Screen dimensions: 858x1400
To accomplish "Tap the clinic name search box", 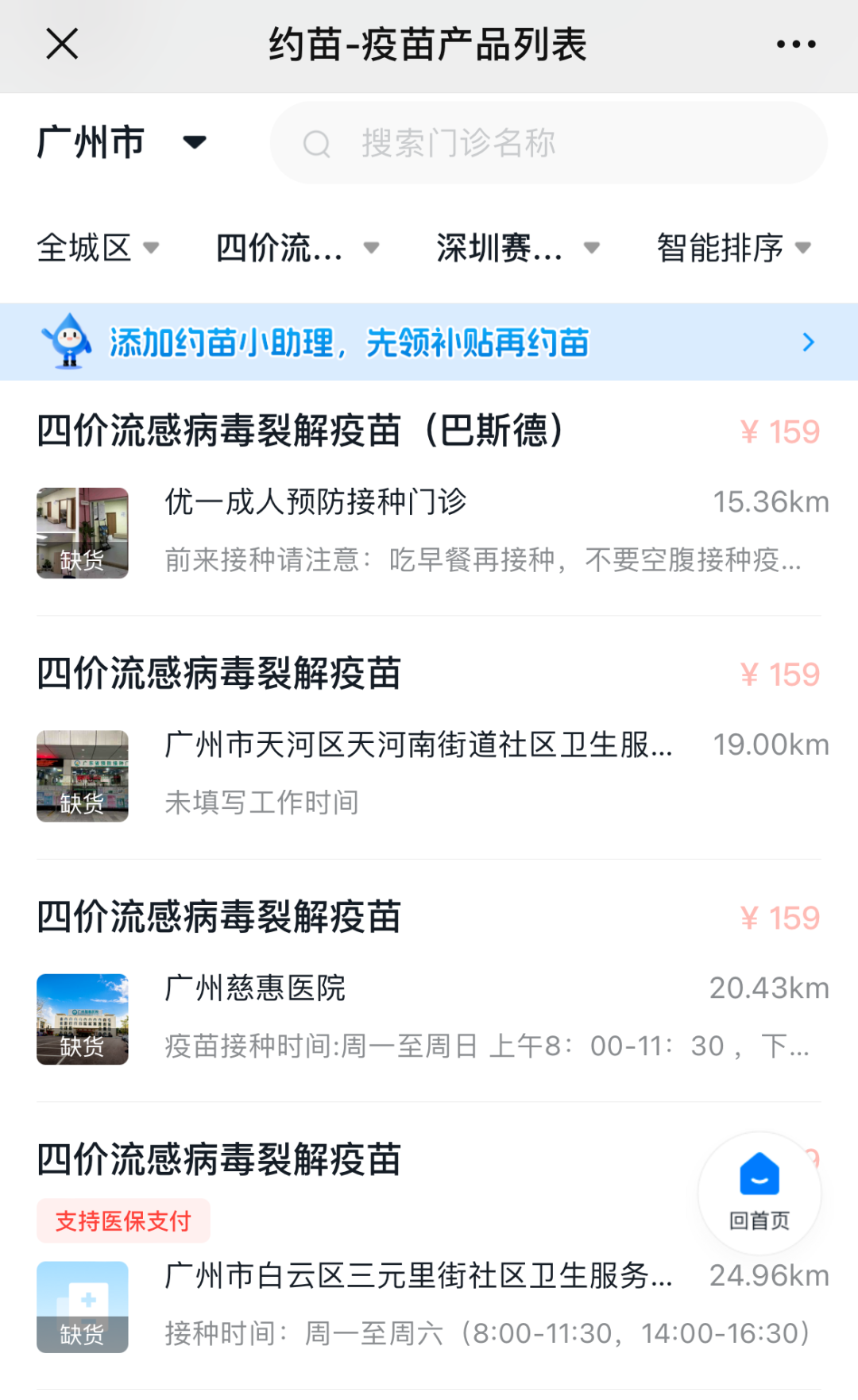I will tap(548, 143).
